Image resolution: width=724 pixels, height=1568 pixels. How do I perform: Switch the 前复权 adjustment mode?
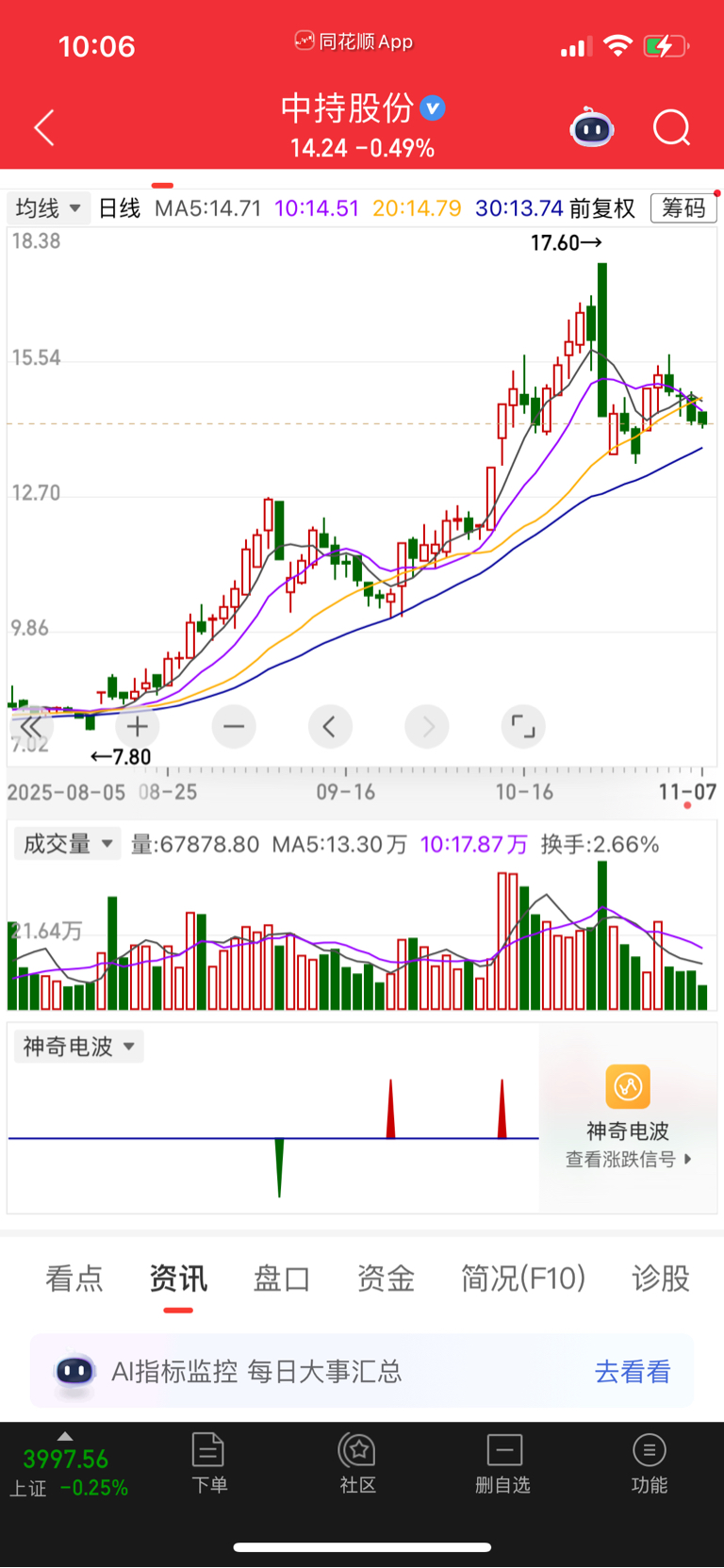602,208
